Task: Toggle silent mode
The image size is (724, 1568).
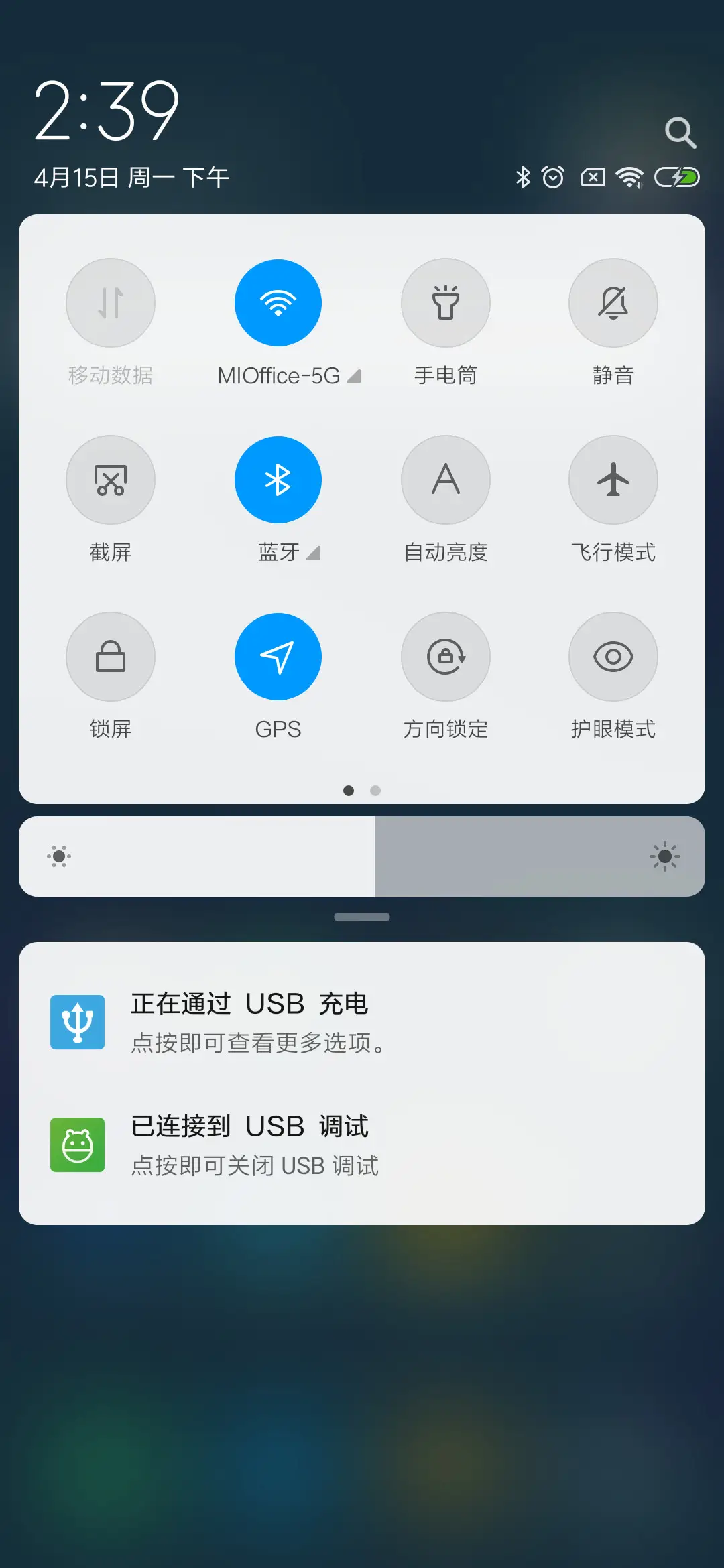Action: pos(613,303)
